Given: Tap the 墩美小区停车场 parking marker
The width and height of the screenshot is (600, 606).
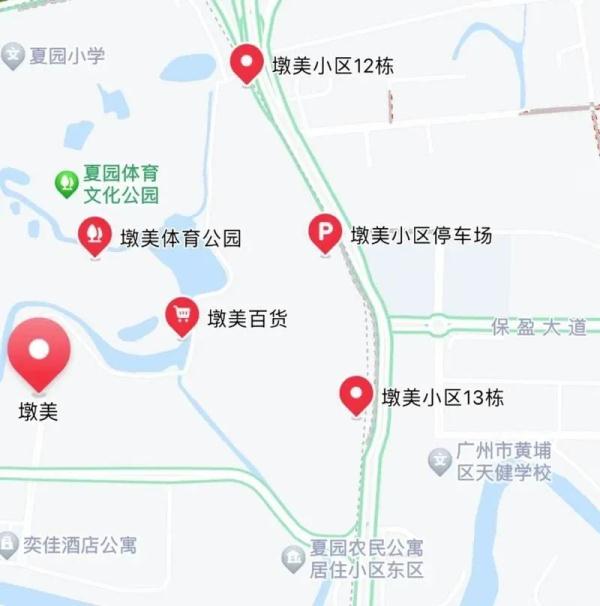Looking at the screenshot, I should [325, 234].
